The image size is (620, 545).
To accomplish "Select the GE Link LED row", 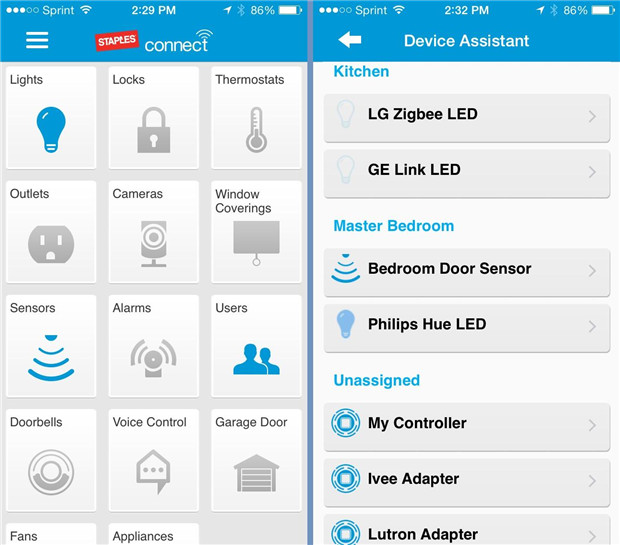I will (466, 171).
